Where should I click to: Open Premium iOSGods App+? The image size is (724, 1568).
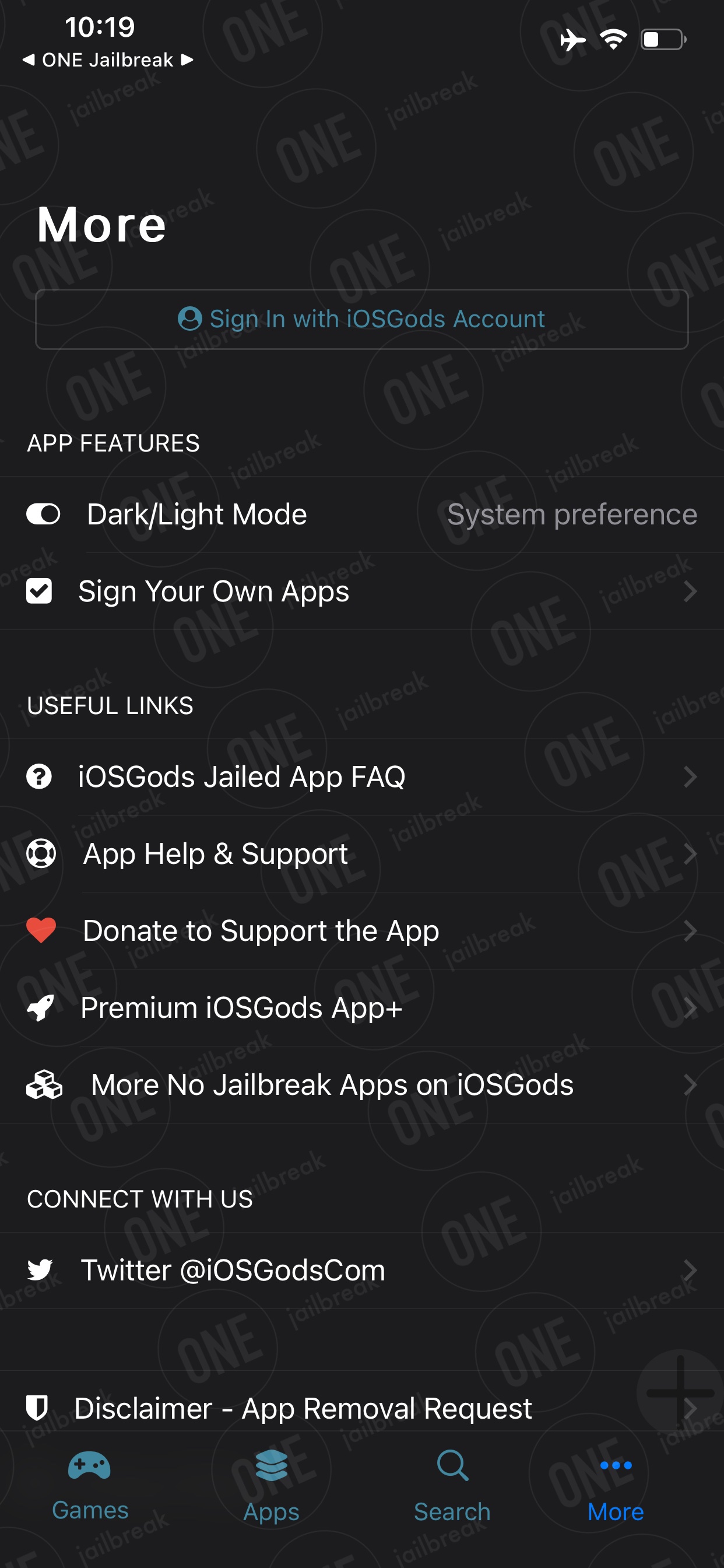click(x=362, y=1007)
